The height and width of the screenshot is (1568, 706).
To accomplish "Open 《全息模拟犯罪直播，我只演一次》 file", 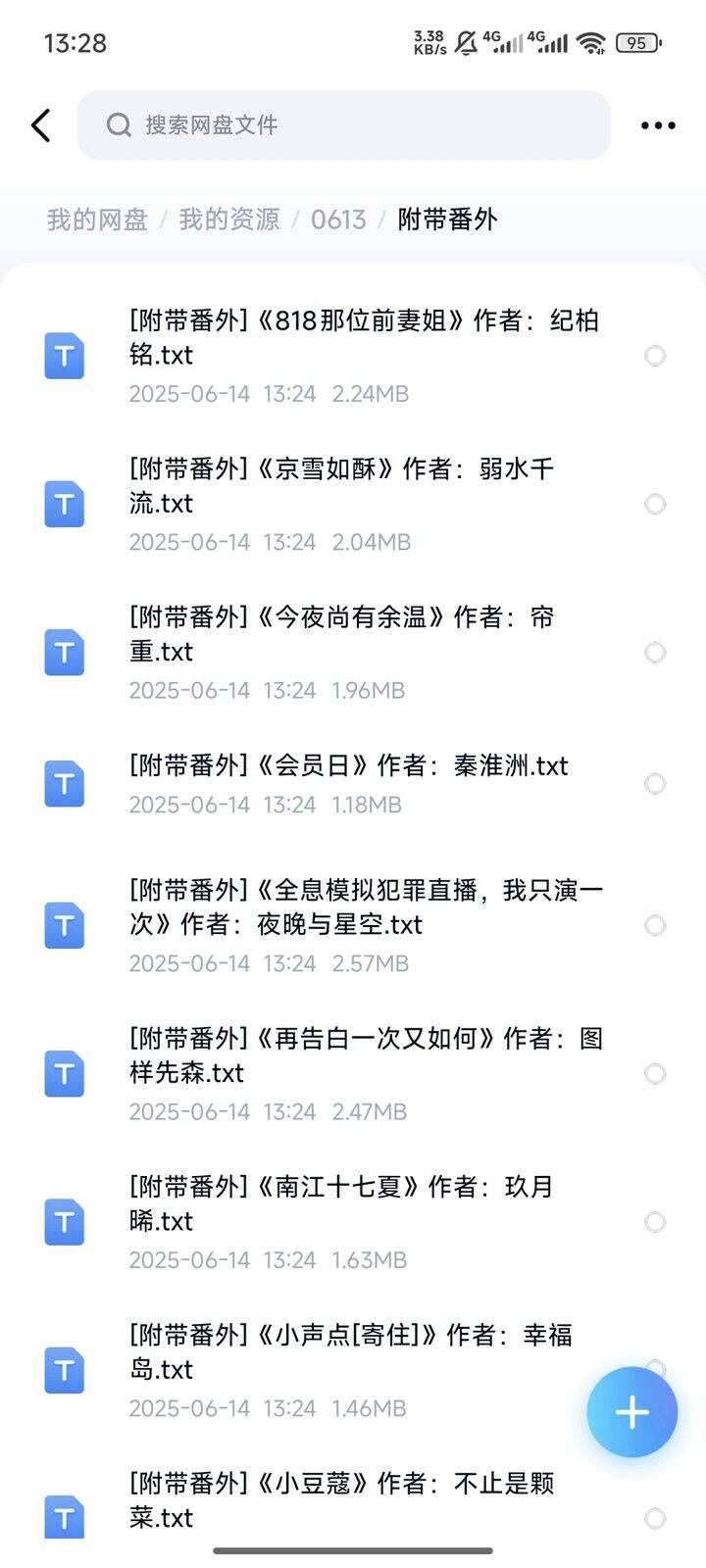I will point(353,925).
